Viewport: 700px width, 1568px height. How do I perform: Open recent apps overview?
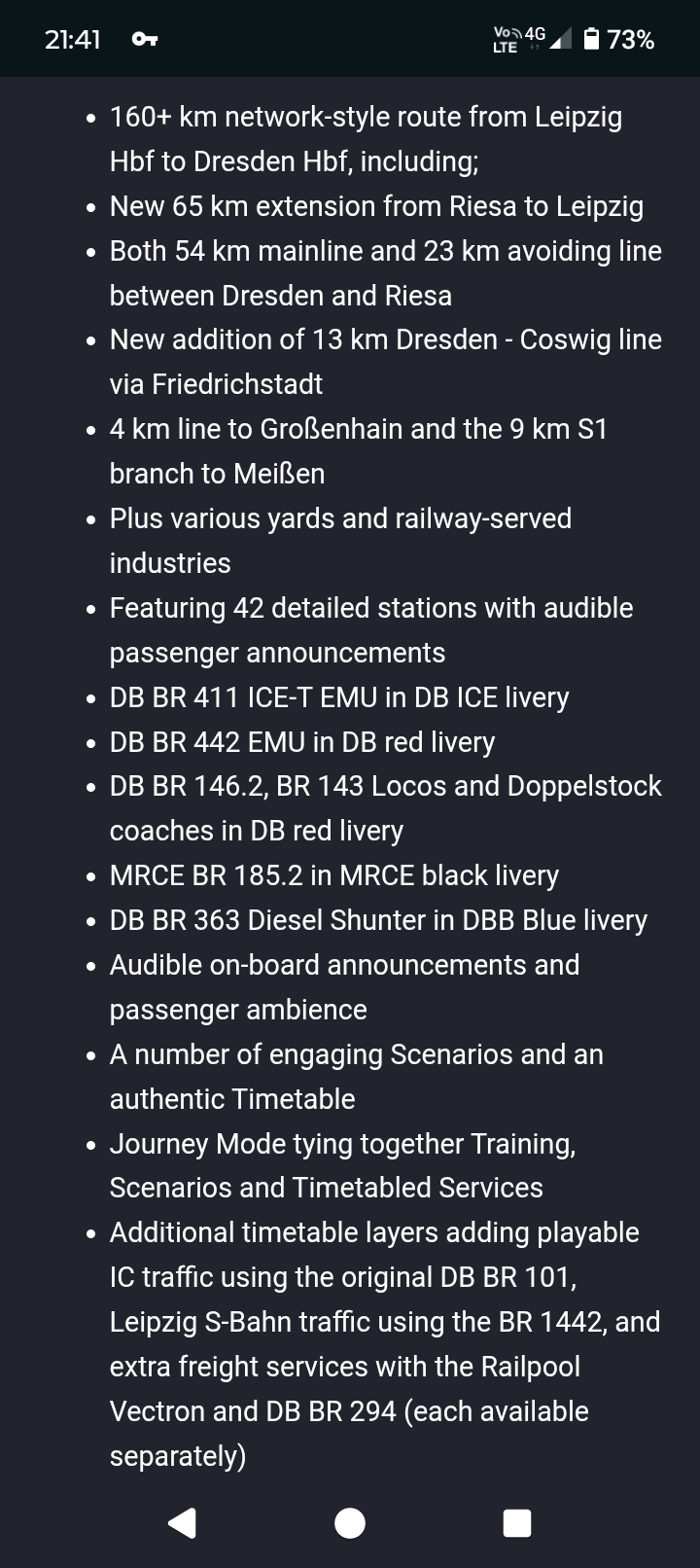tap(517, 1522)
